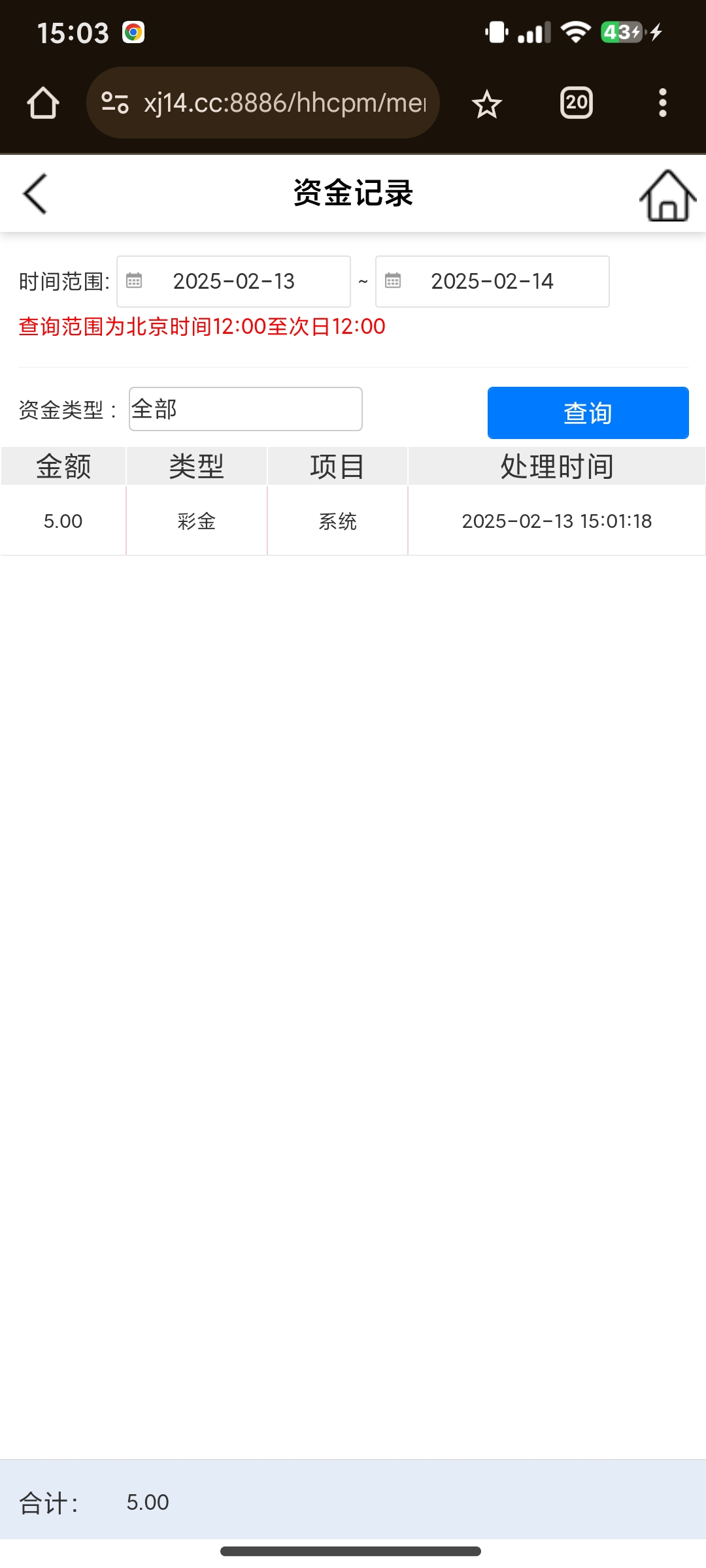Viewport: 706px width, 1568px height.
Task: Open the house icon in the page header
Action: tap(667, 195)
